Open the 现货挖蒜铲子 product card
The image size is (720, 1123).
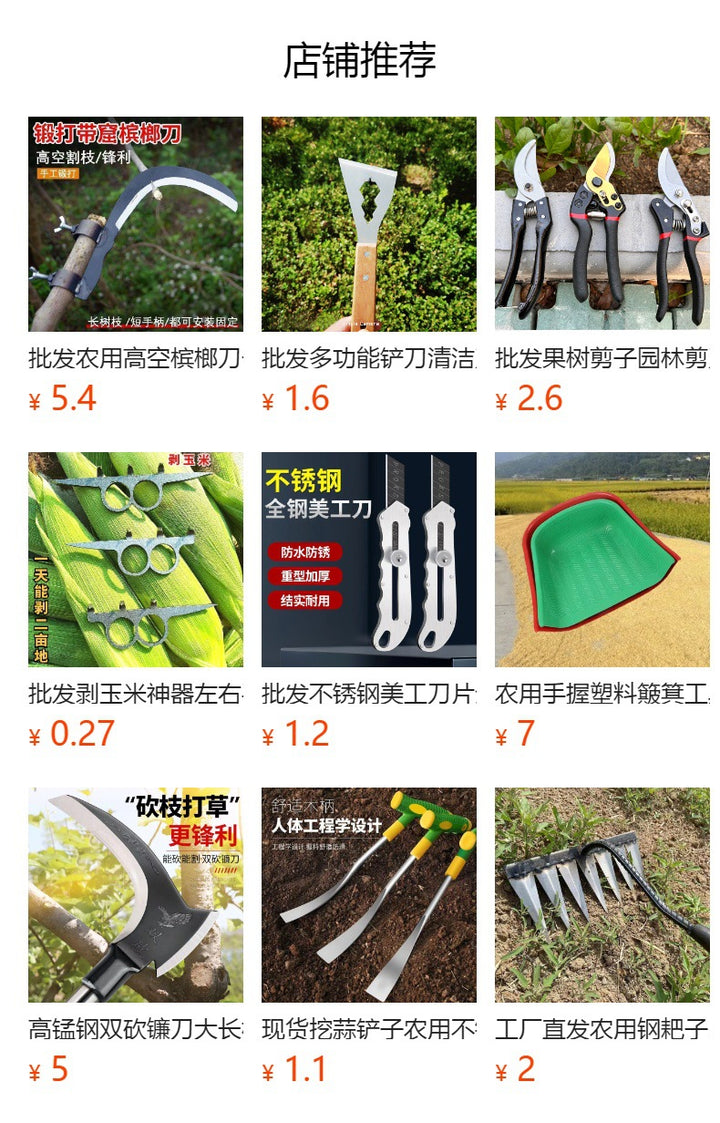pos(369,895)
